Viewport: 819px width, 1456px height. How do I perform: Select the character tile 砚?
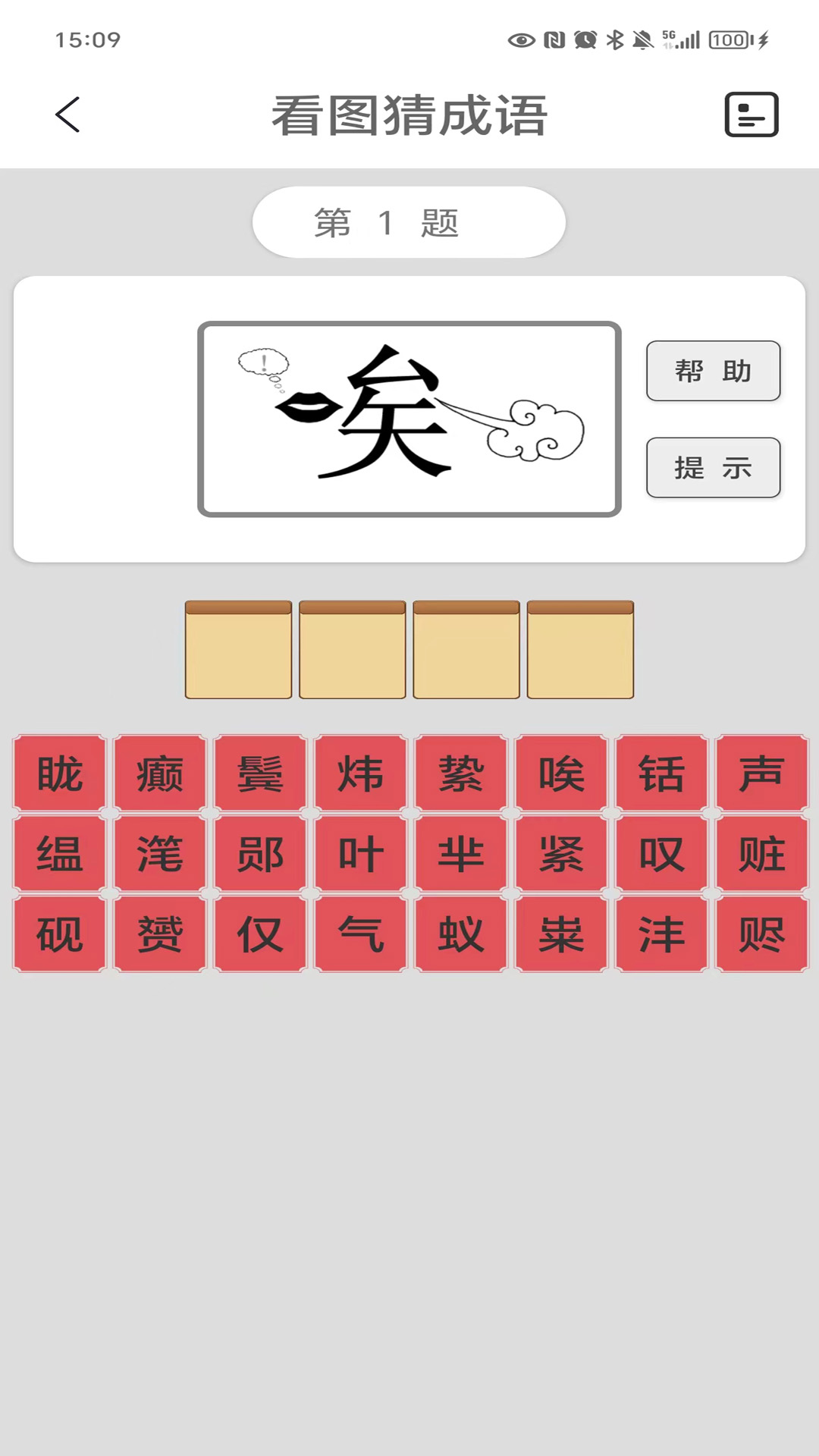[58, 934]
